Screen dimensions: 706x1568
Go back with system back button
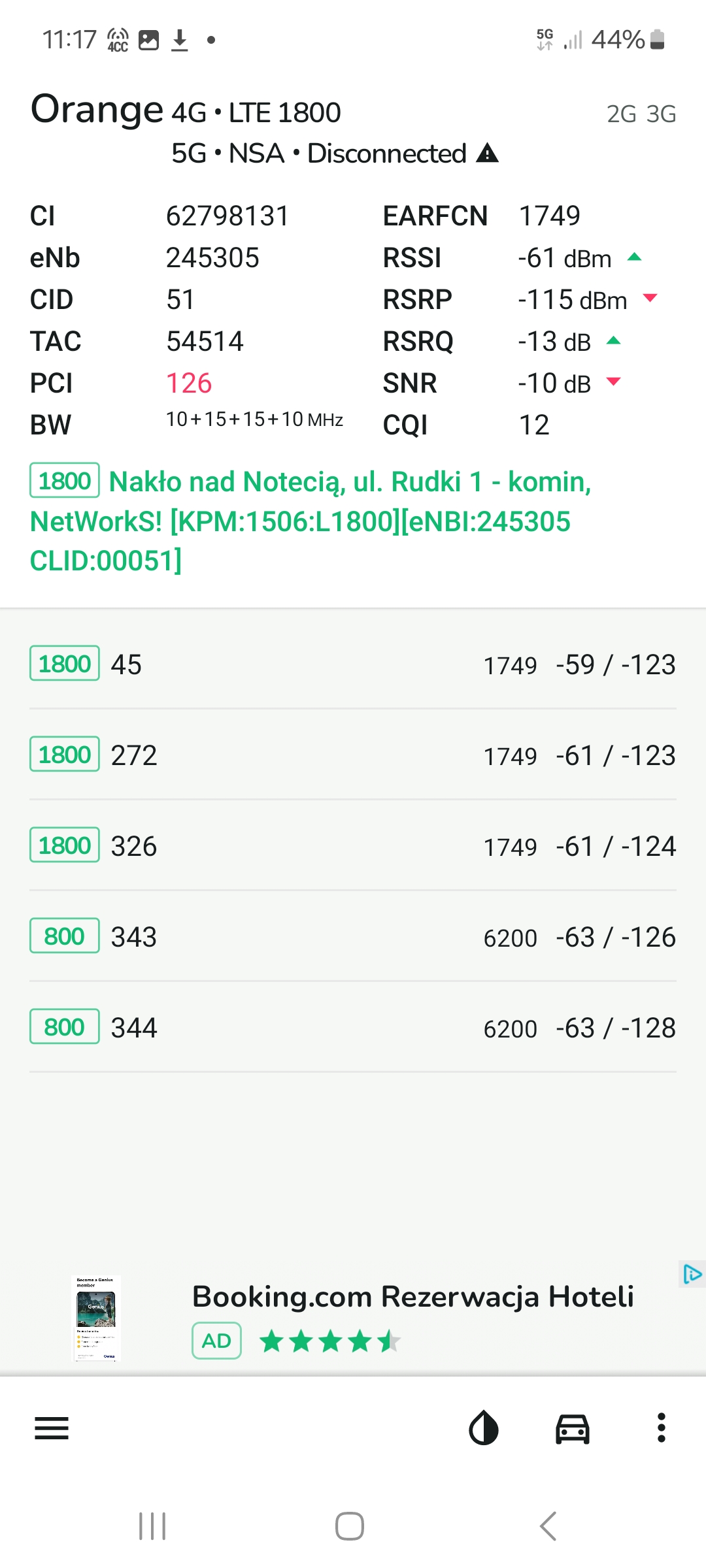[x=548, y=1527]
